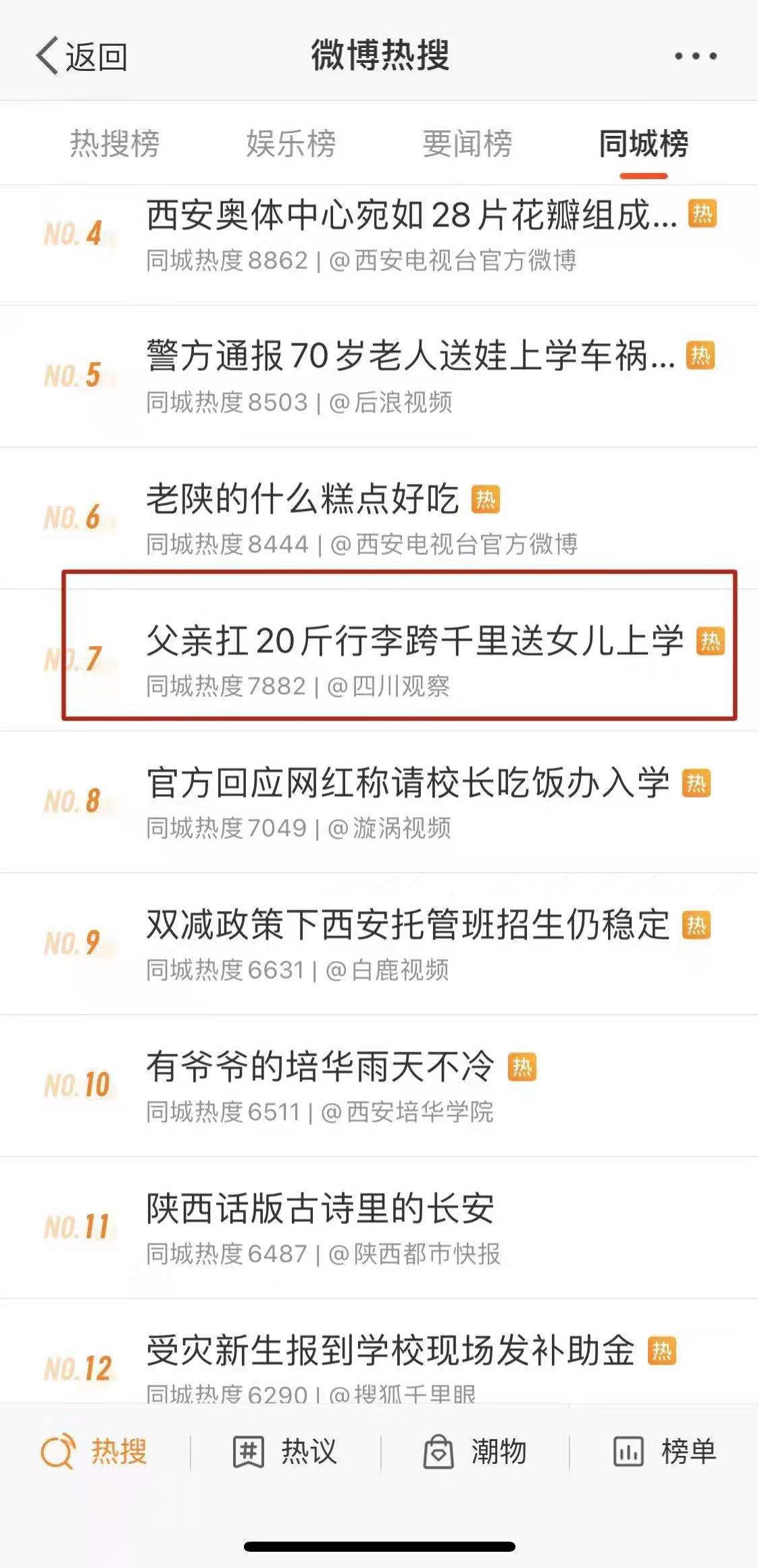Select 热搜 in the bottom bar
This screenshot has width=758, height=1568.
point(95,1452)
